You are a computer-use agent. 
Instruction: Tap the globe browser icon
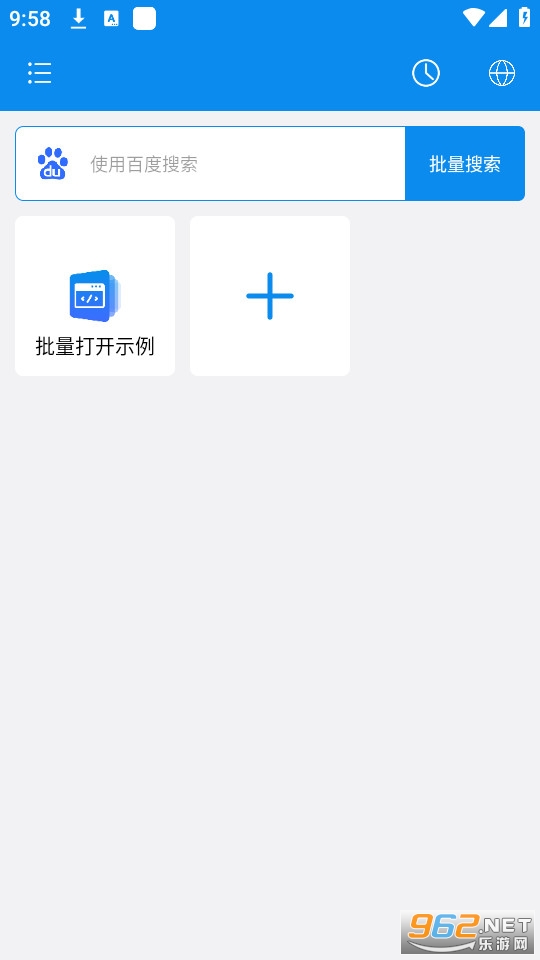501,73
